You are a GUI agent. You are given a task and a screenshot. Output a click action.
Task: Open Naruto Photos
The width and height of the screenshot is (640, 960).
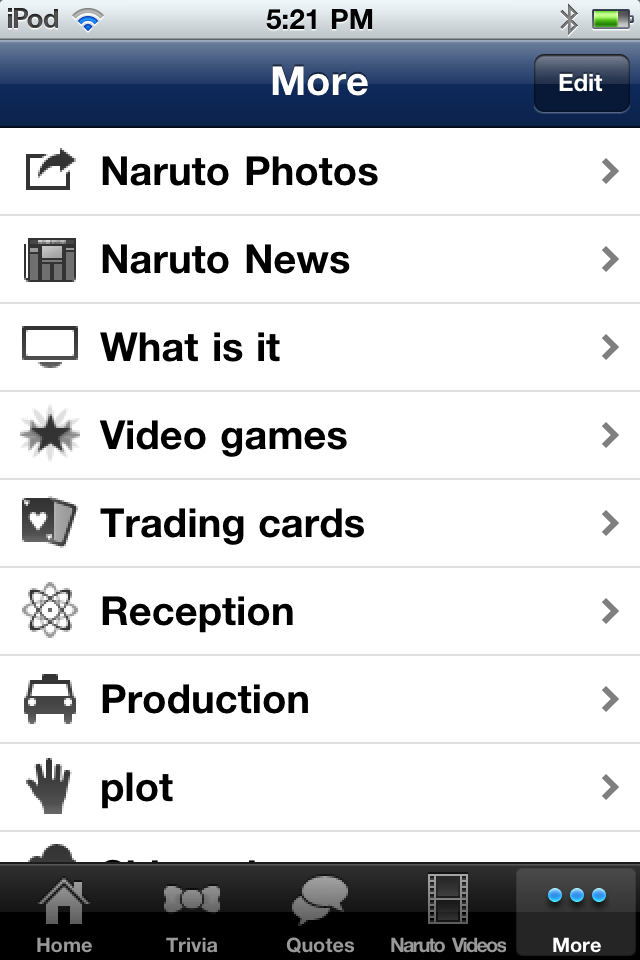320,172
